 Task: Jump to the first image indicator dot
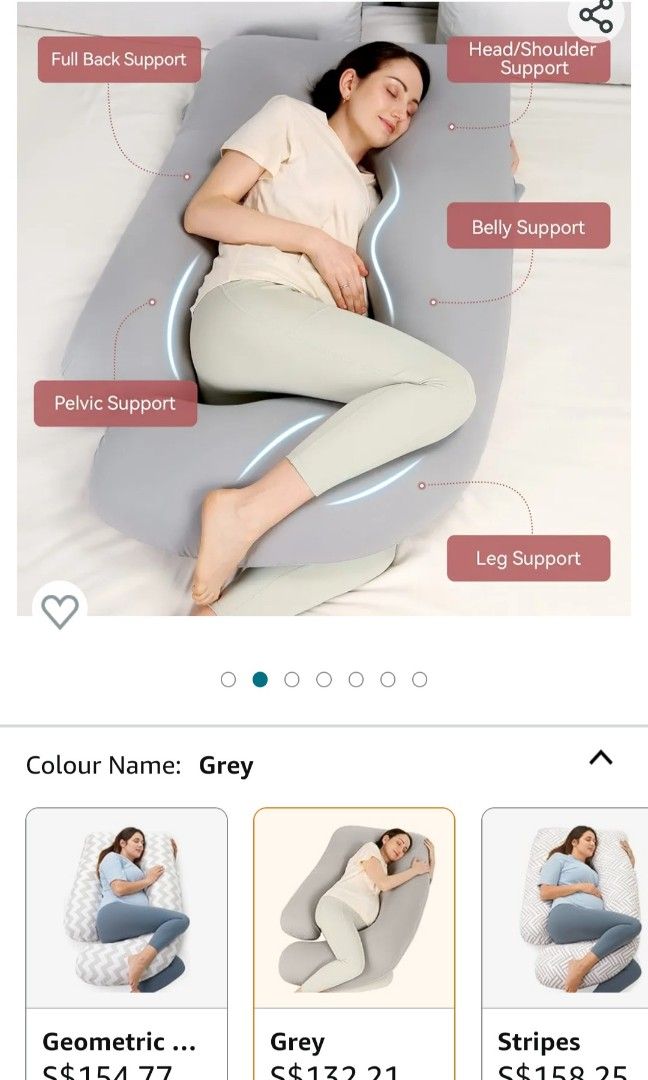click(228, 680)
